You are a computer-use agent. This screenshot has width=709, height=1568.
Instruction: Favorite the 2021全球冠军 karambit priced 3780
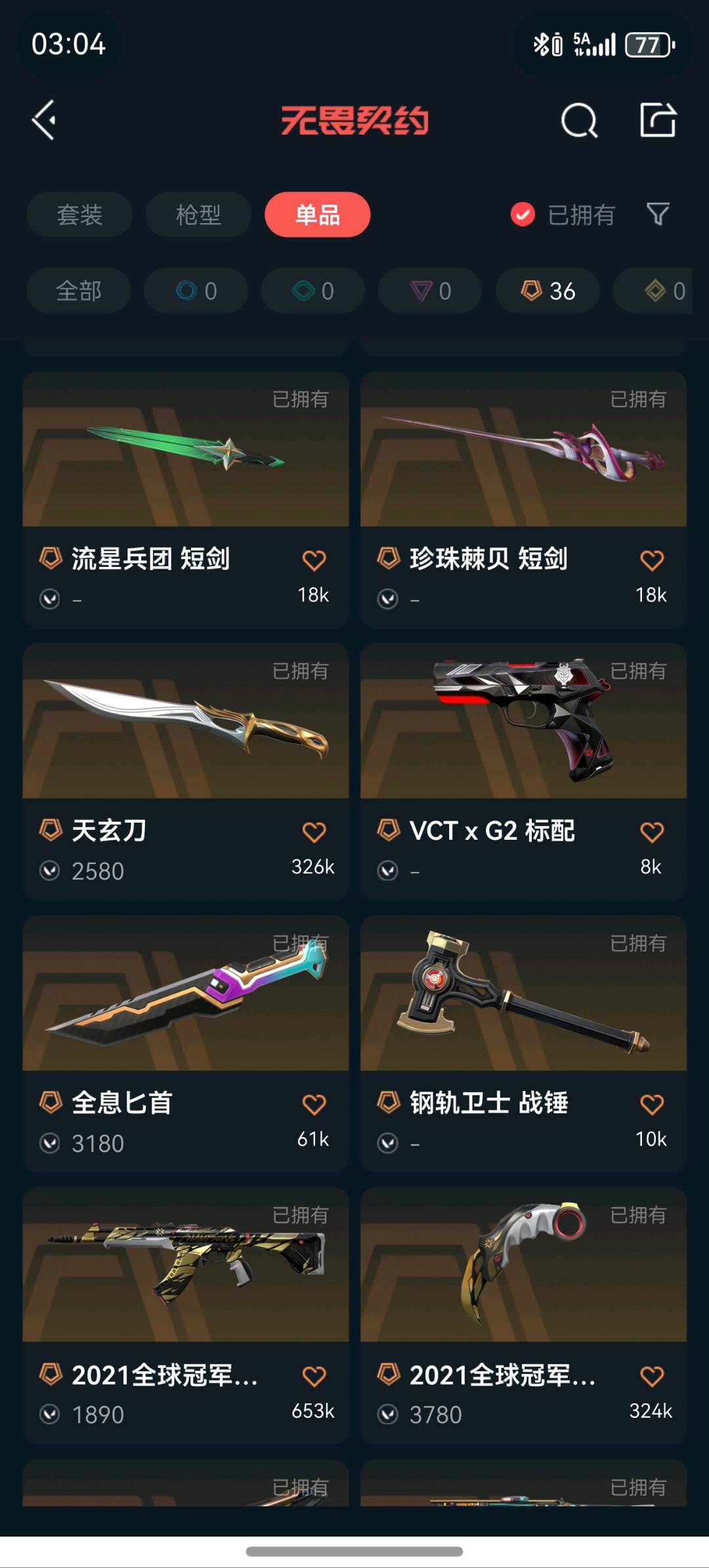pyautogui.click(x=652, y=1376)
